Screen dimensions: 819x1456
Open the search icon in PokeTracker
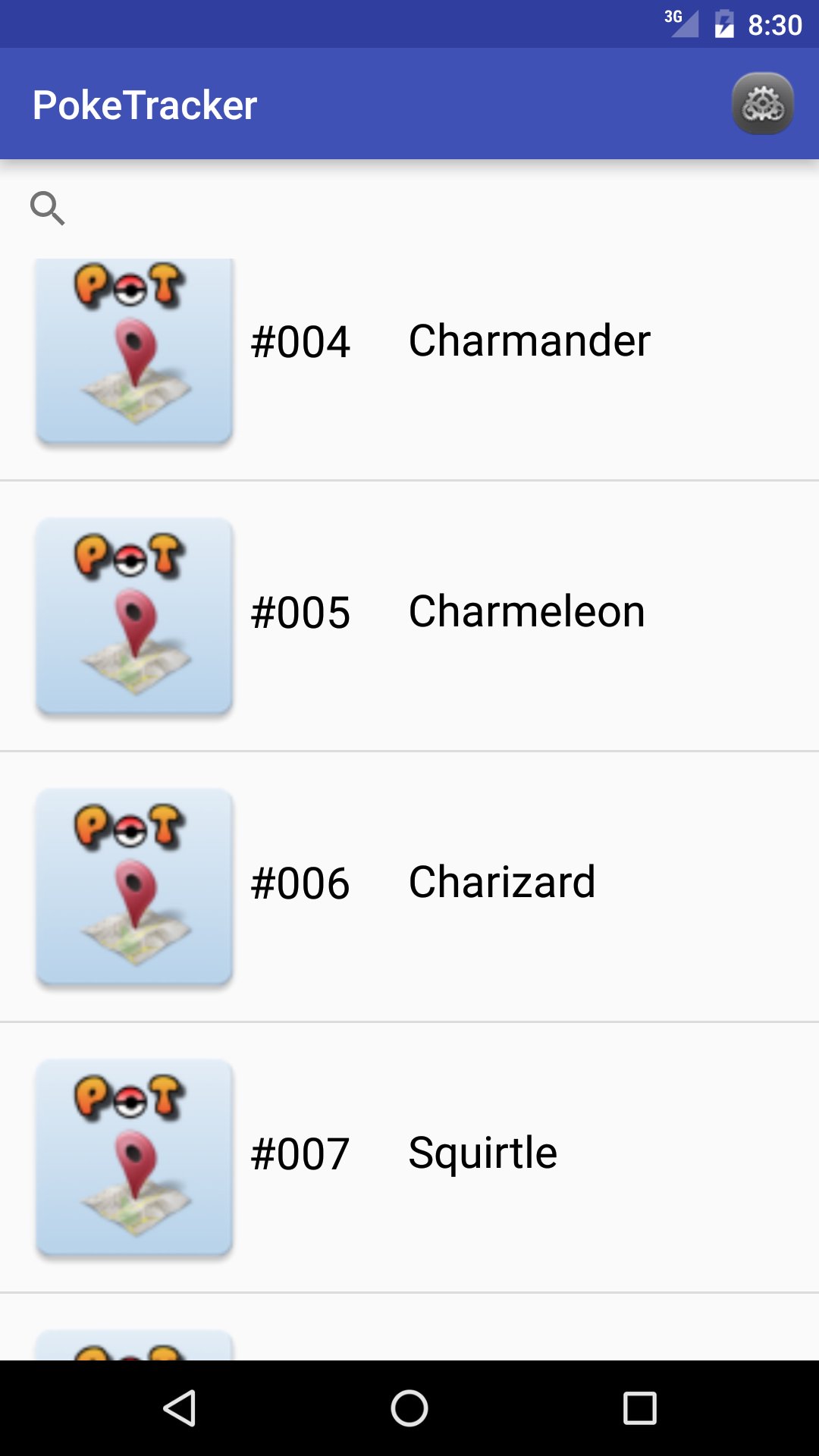[49, 209]
